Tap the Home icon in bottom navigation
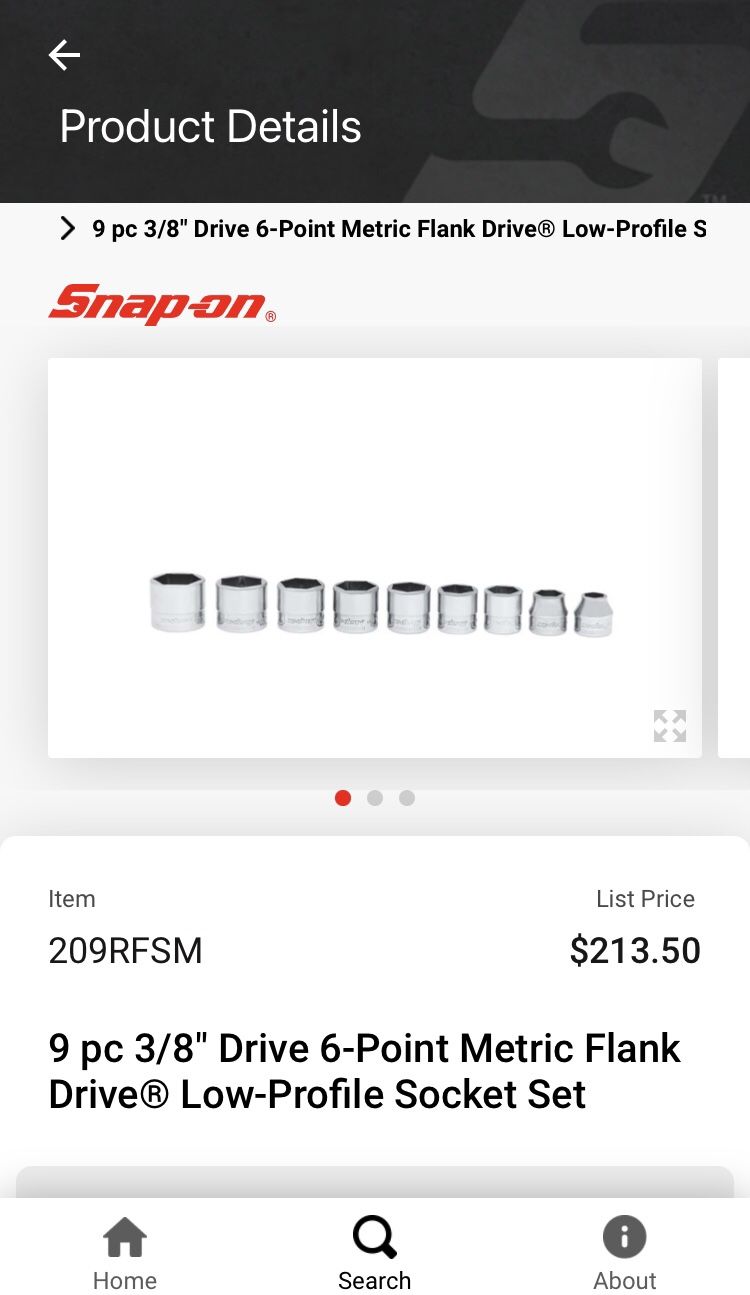The height and width of the screenshot is (1295, 750). pyautogui.click(x=124, y=1248)
